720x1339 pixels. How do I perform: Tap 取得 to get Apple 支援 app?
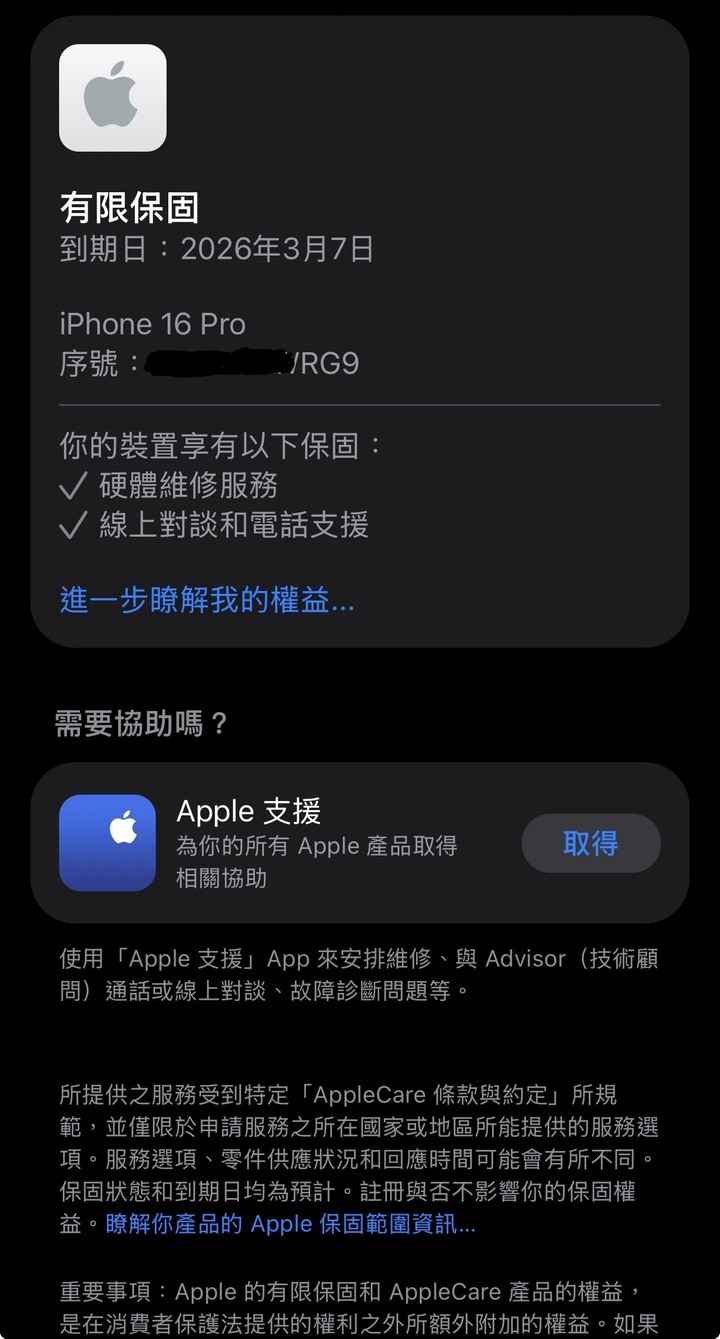(590, 844)
